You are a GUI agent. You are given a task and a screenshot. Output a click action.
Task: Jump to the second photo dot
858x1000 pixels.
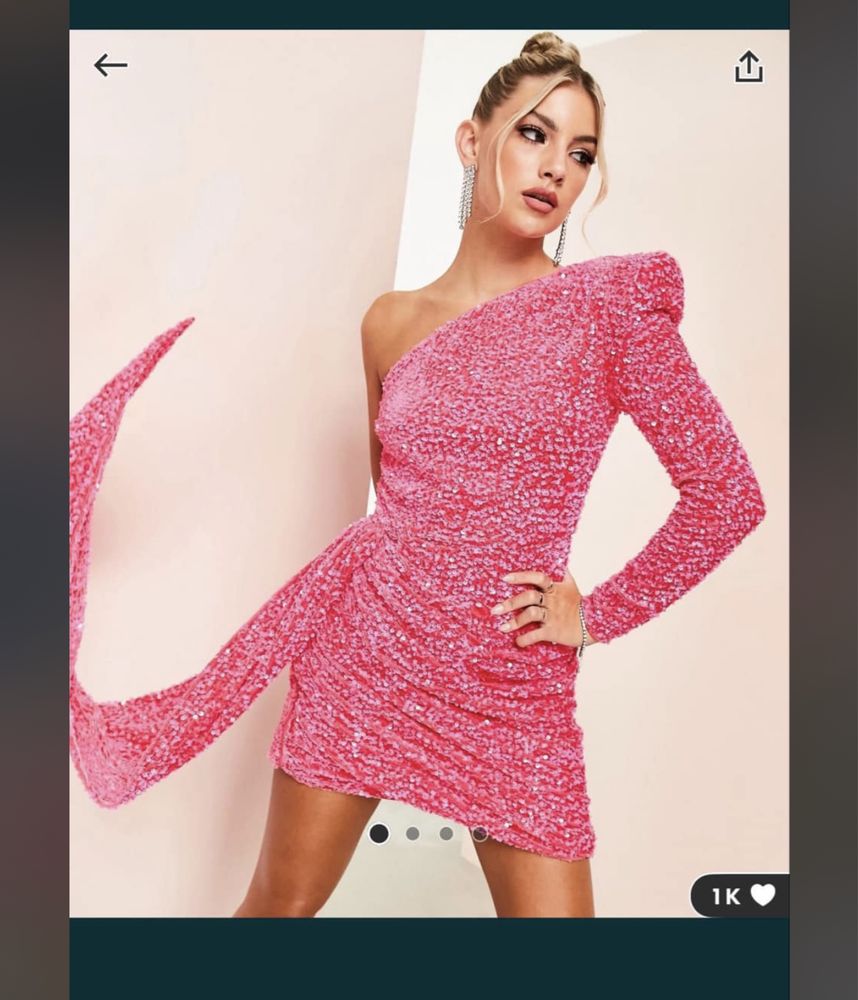tap(413, 833)
